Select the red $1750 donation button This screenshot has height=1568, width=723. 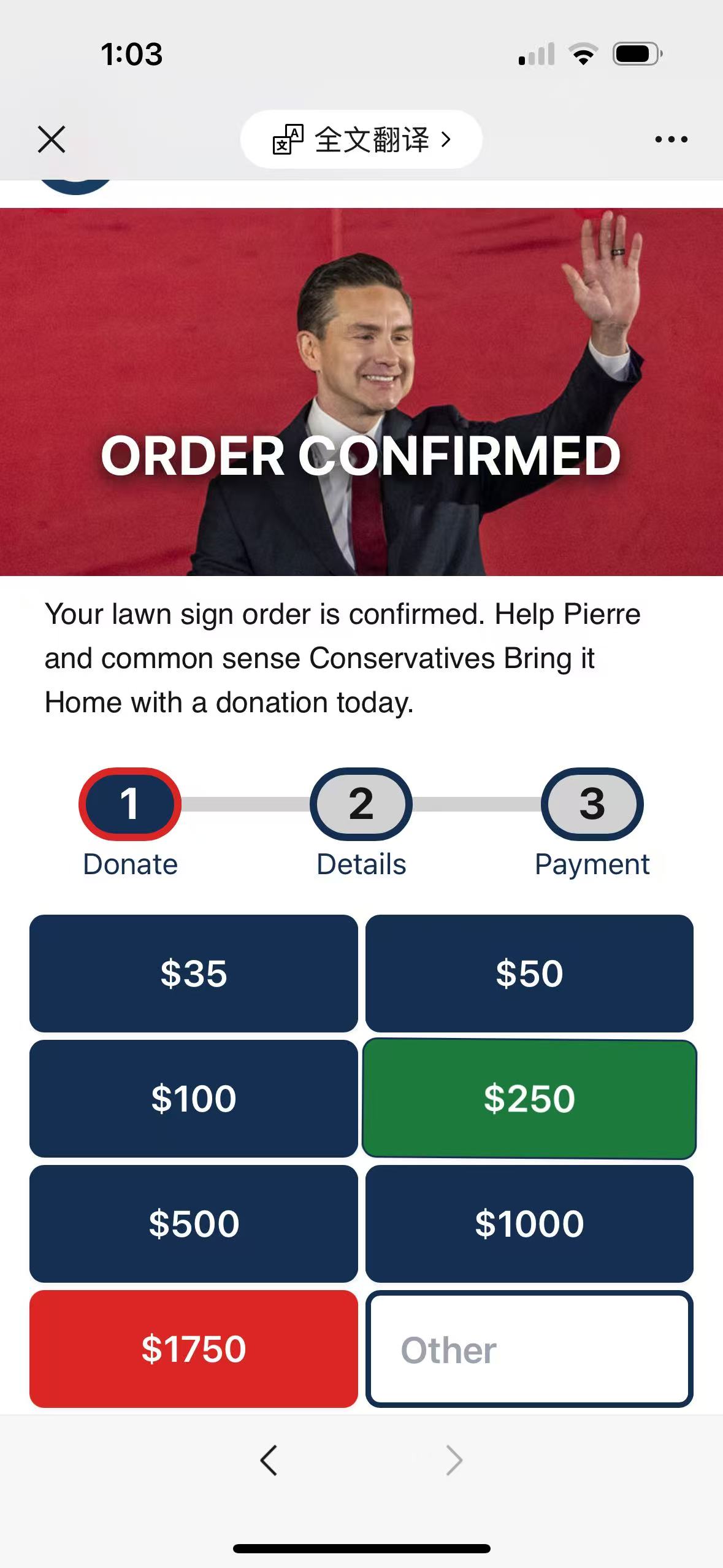(x=193, y=1348)
